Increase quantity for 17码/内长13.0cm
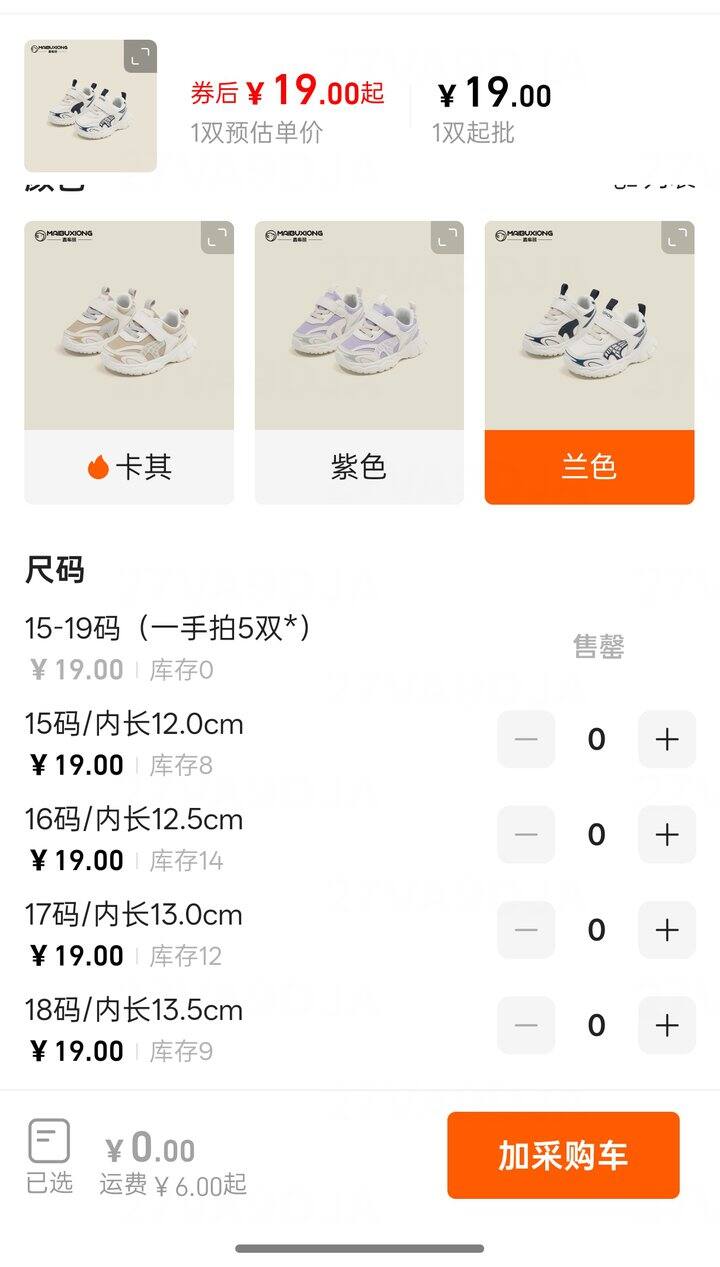 (667, 930)
